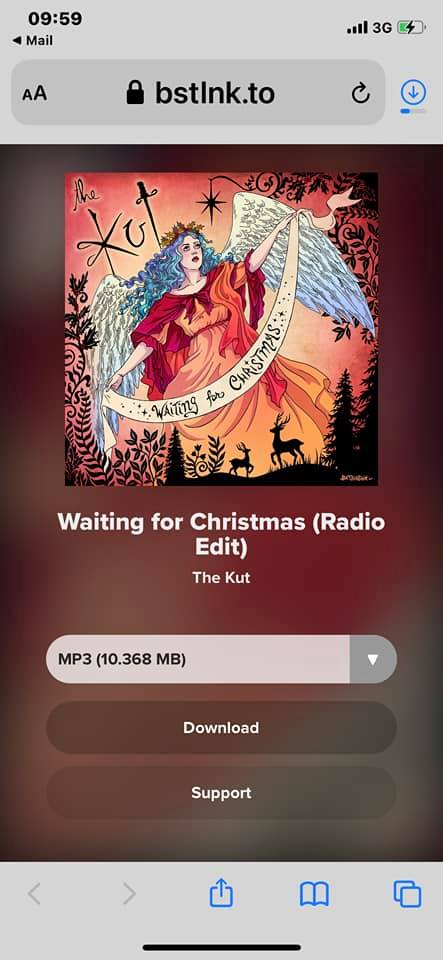Tap the bstlnk.to address bar
443x960 pixels.
tap(198, 93)
